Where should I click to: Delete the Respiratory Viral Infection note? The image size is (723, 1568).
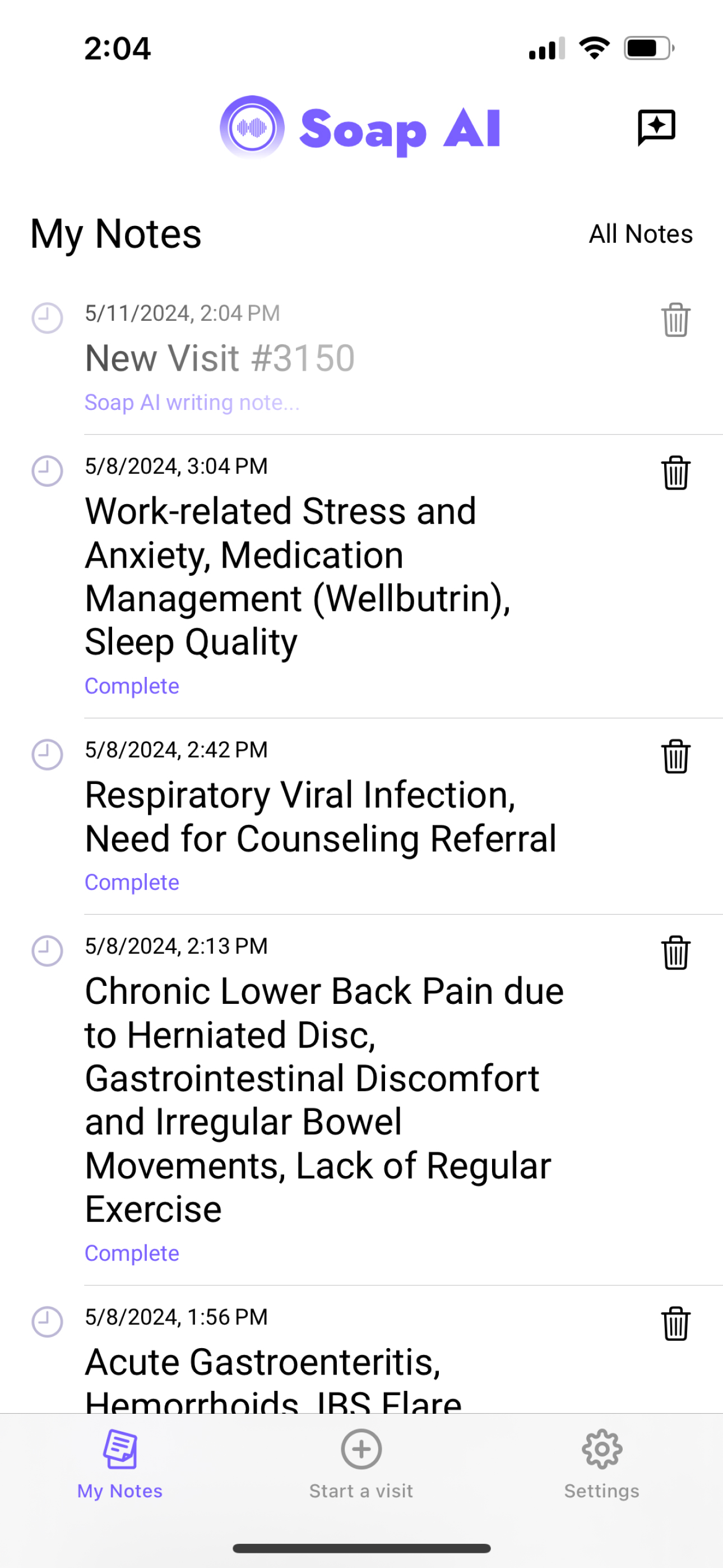(675, 756)
